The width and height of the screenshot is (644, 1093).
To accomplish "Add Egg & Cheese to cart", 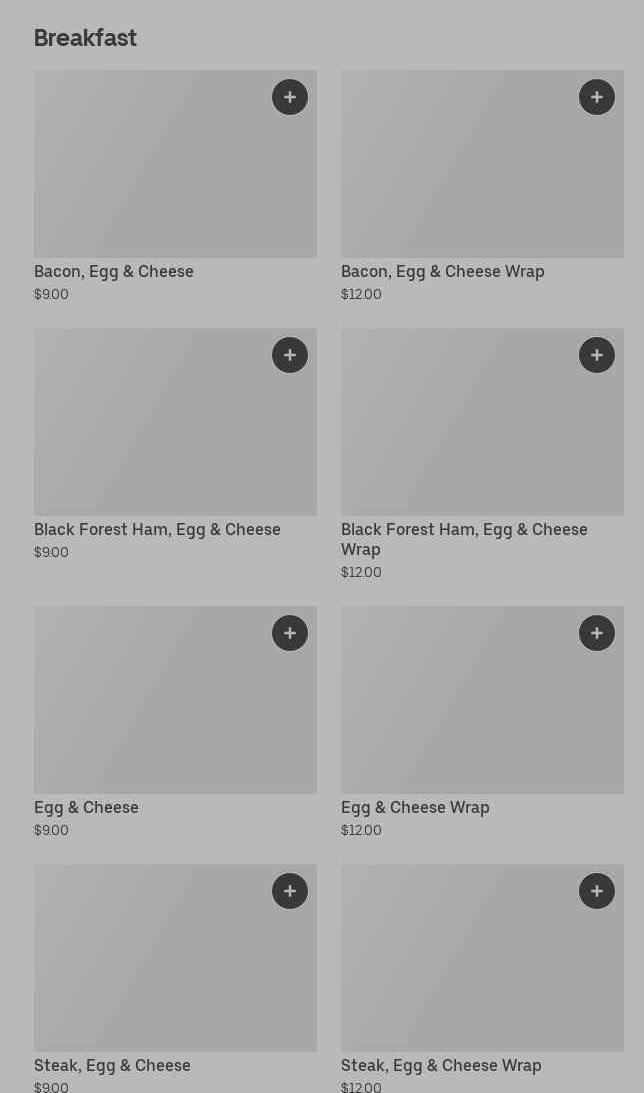I will (290, 633).
